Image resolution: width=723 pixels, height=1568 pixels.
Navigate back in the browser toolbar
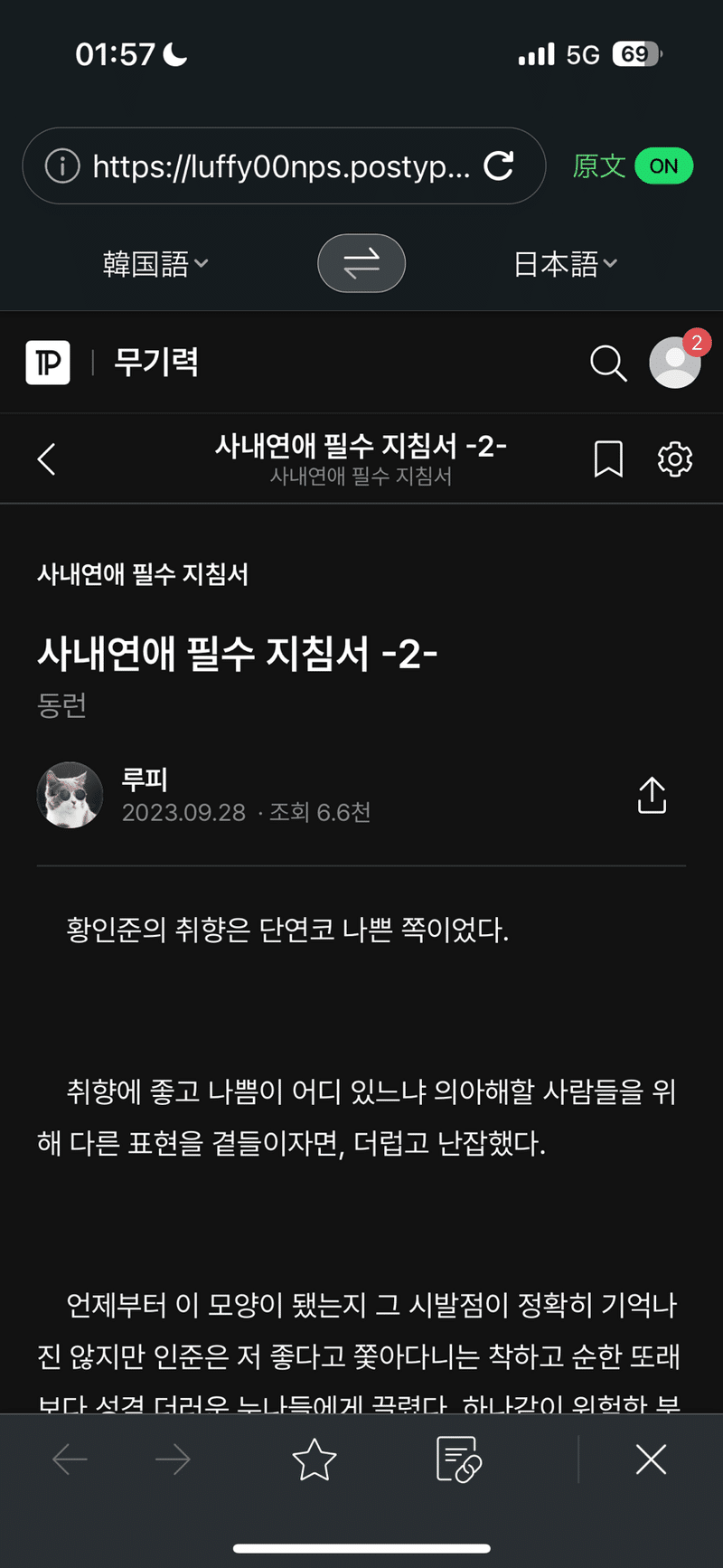click(x=70, y=1459)
